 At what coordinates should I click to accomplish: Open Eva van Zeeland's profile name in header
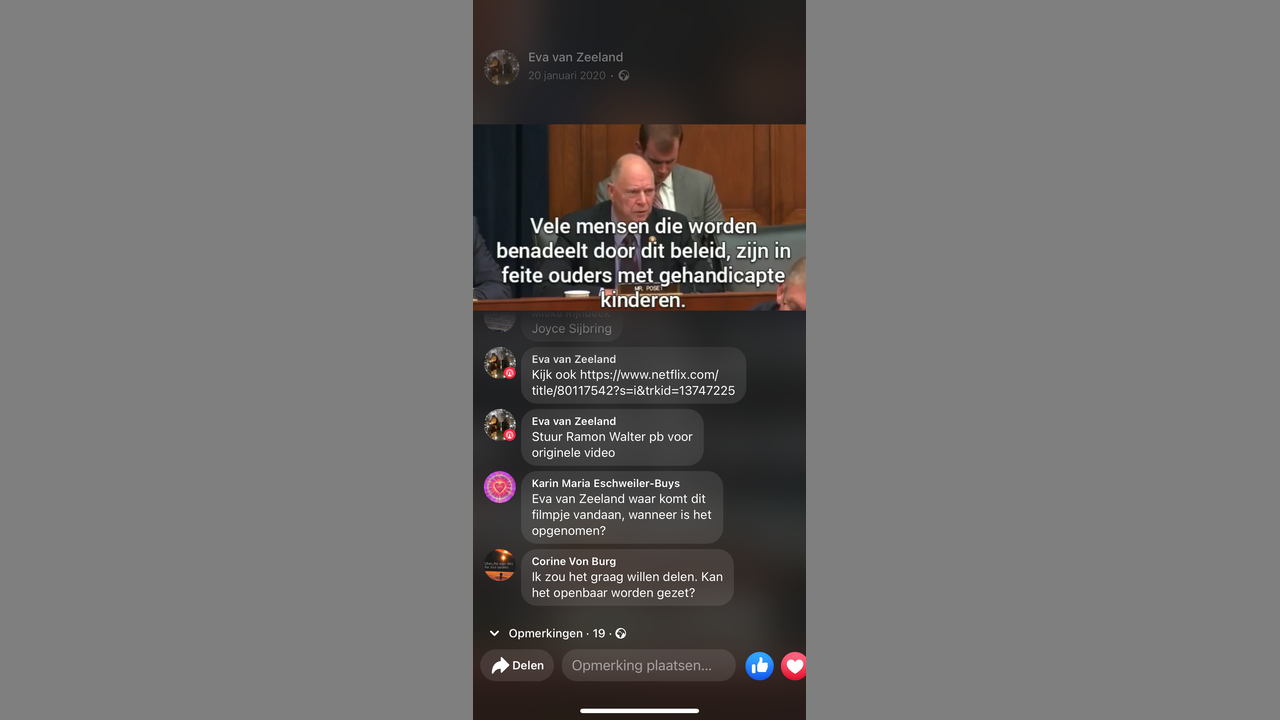[575, 57]
